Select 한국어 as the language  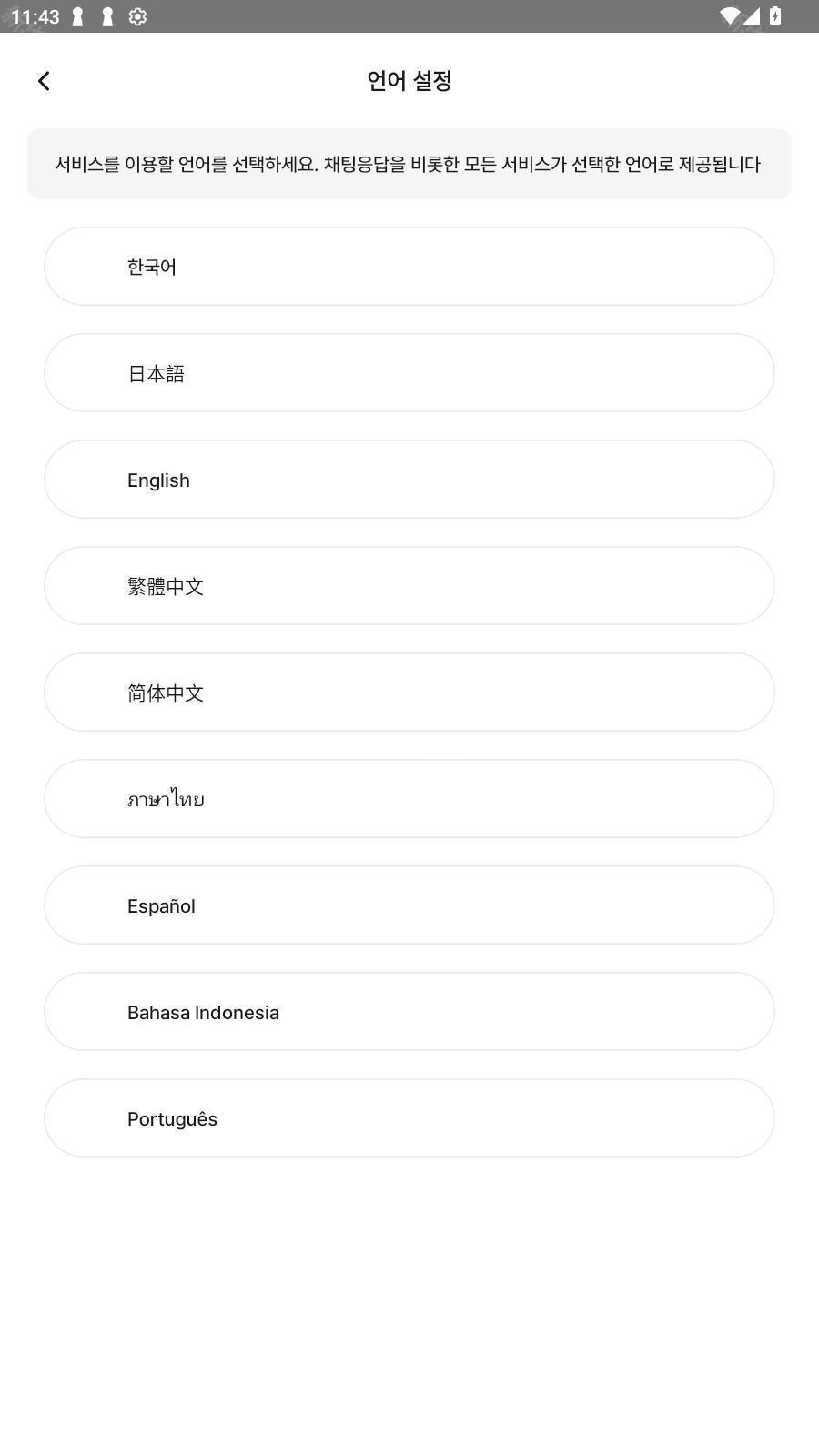click(409, 267)
